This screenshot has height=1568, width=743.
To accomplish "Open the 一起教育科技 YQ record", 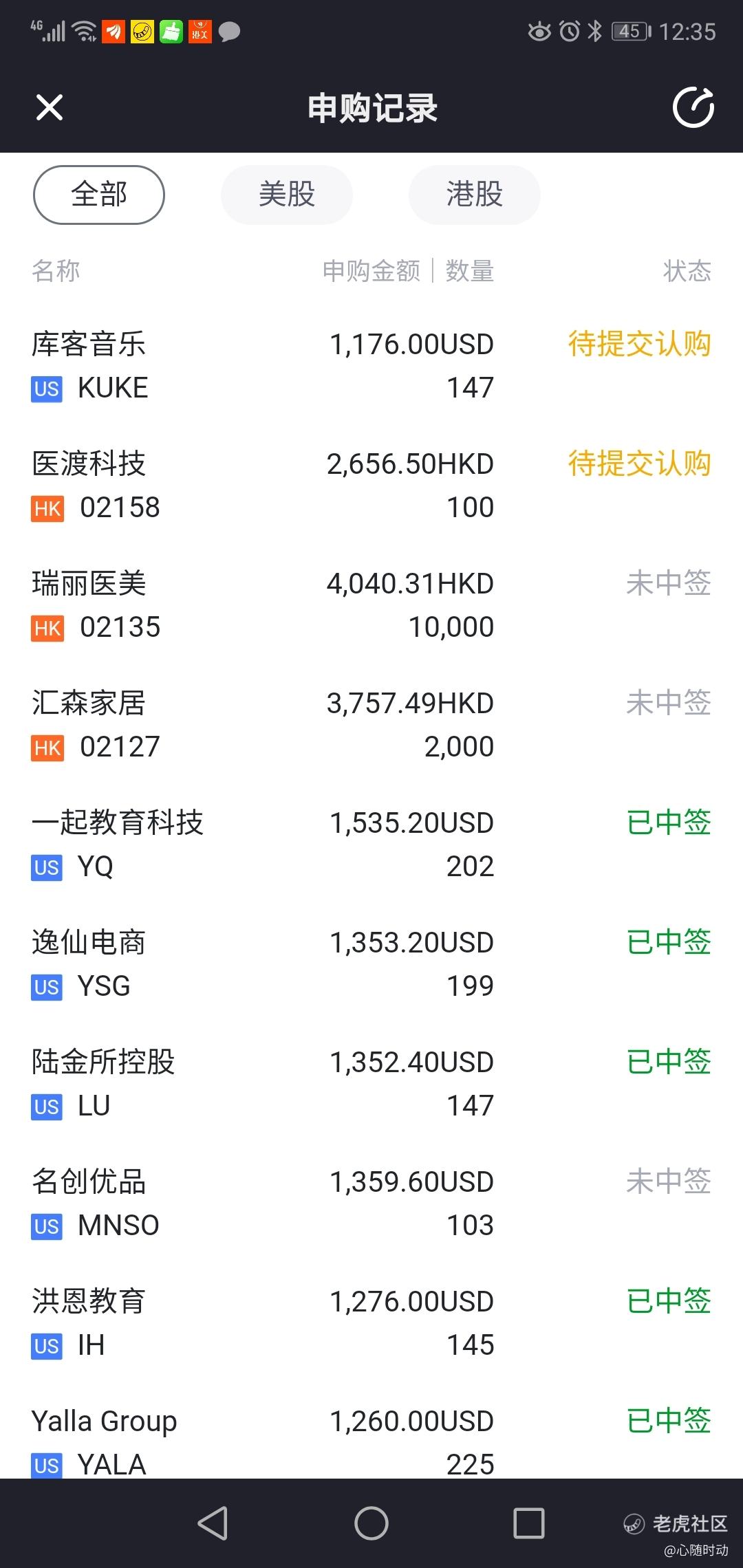I will [371, 845].
